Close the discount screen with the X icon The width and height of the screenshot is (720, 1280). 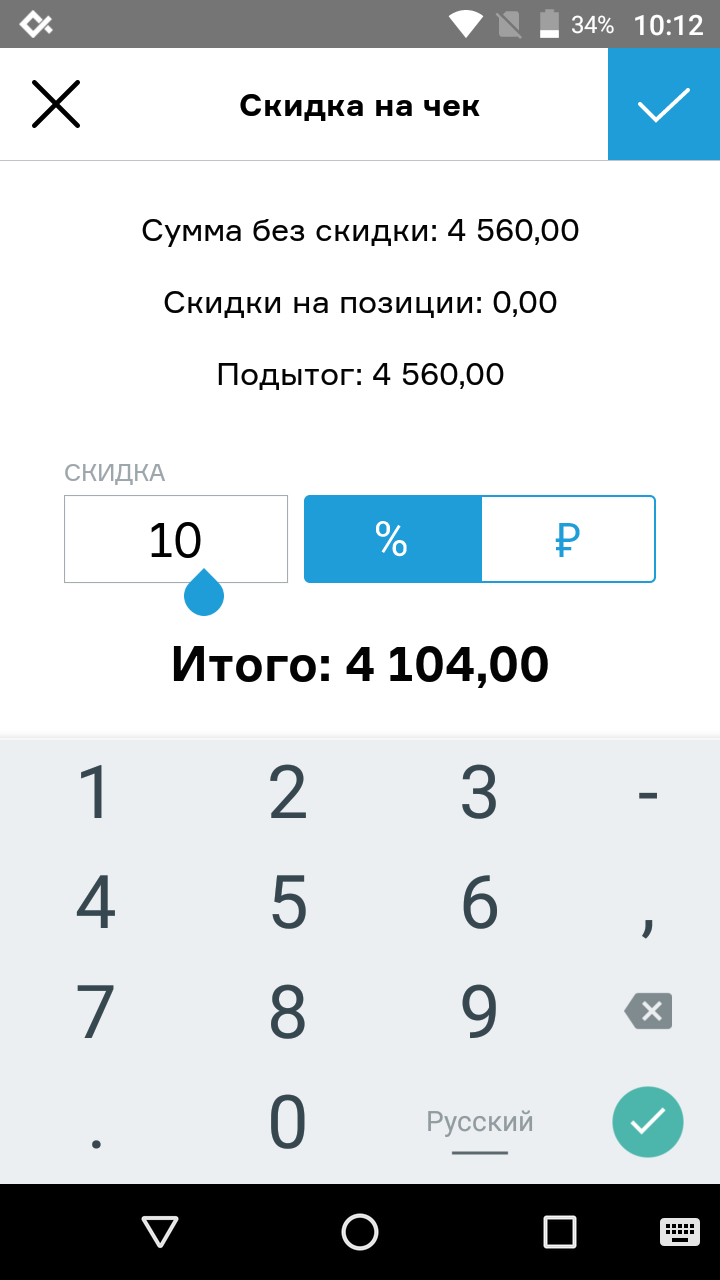55,103
